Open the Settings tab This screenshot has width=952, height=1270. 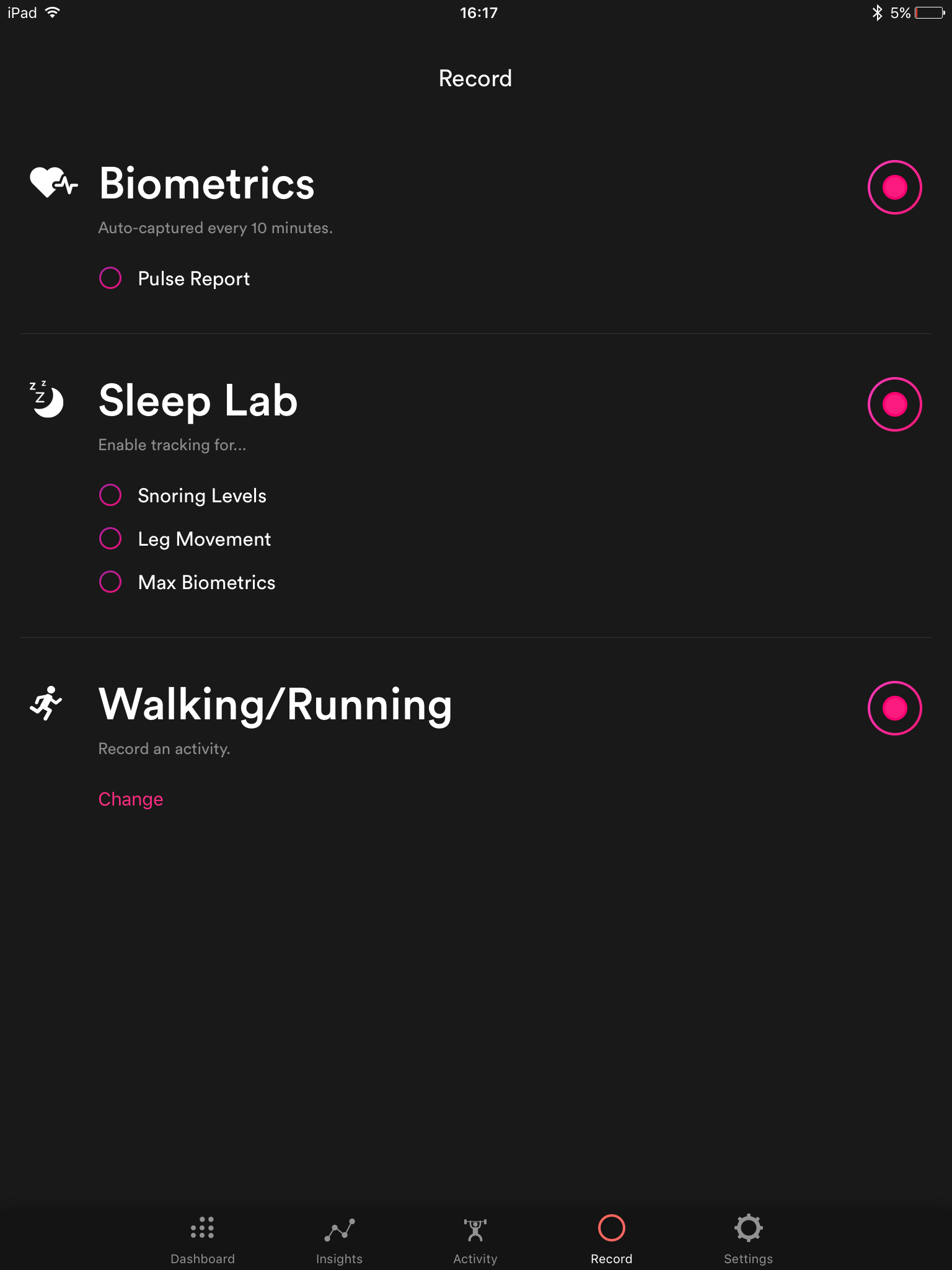coord(748,1238)
